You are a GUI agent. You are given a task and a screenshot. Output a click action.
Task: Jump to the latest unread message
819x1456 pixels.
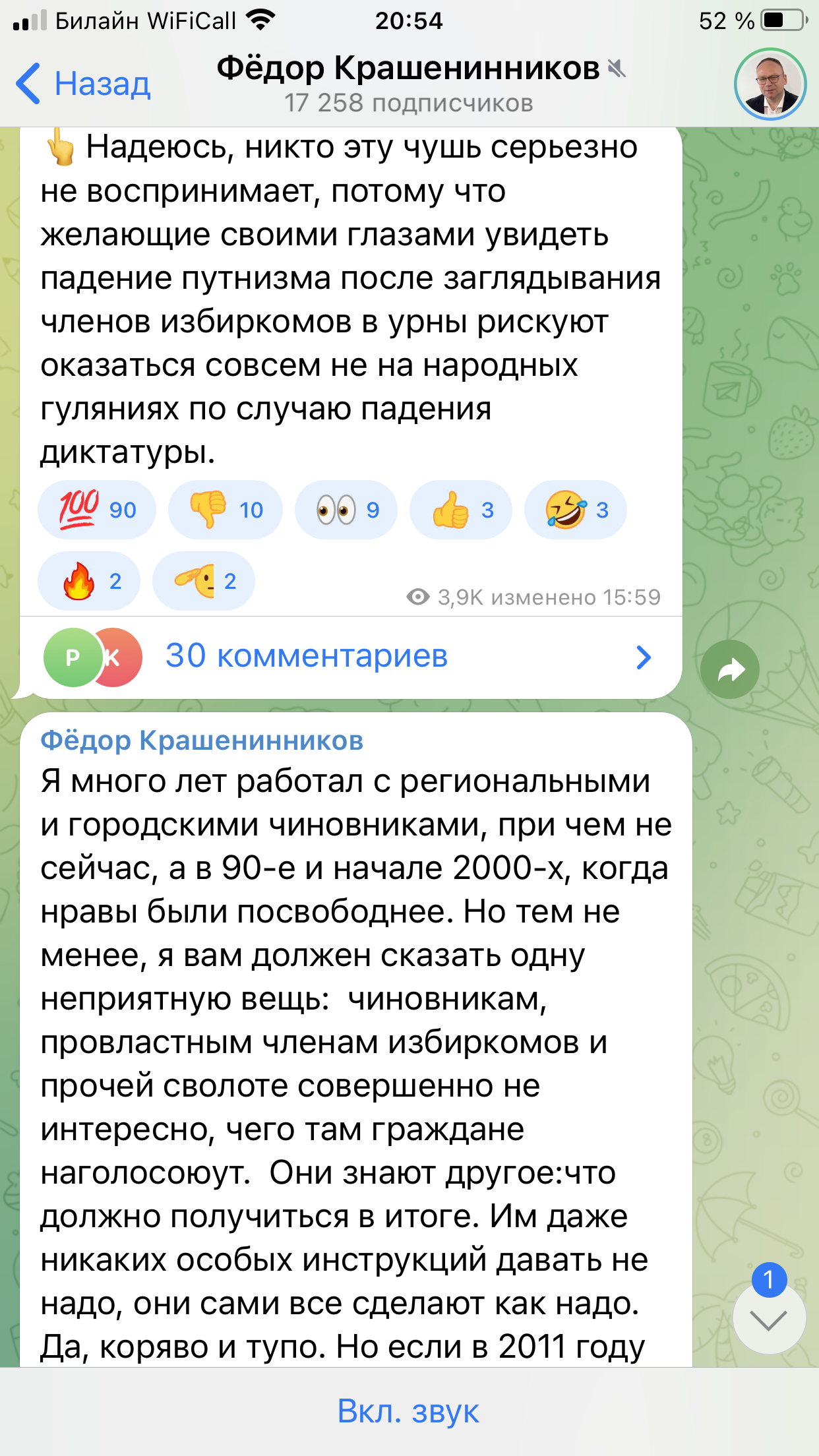(769, 1319)
